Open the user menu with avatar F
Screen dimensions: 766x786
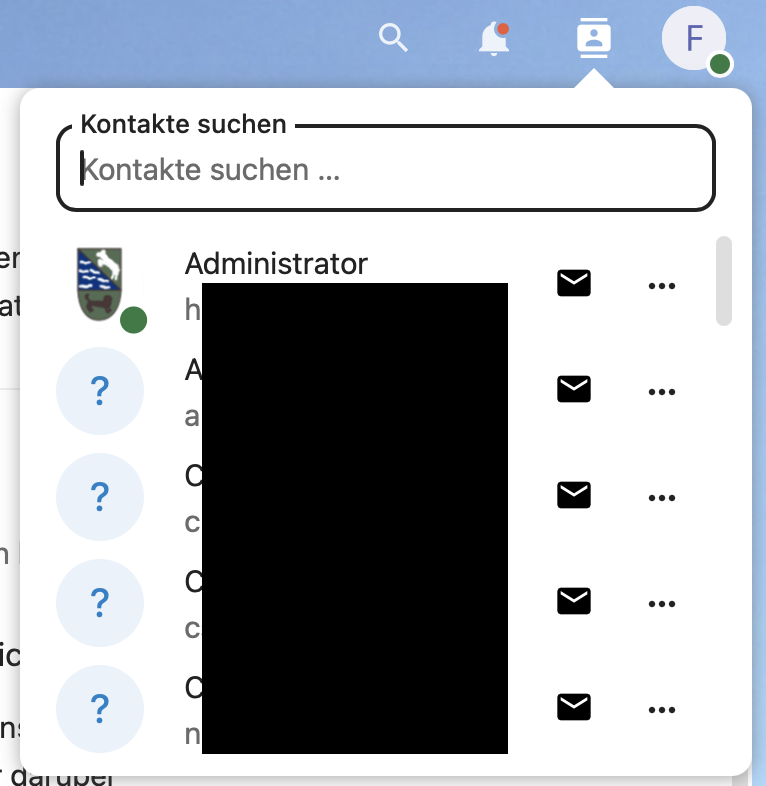694,39
